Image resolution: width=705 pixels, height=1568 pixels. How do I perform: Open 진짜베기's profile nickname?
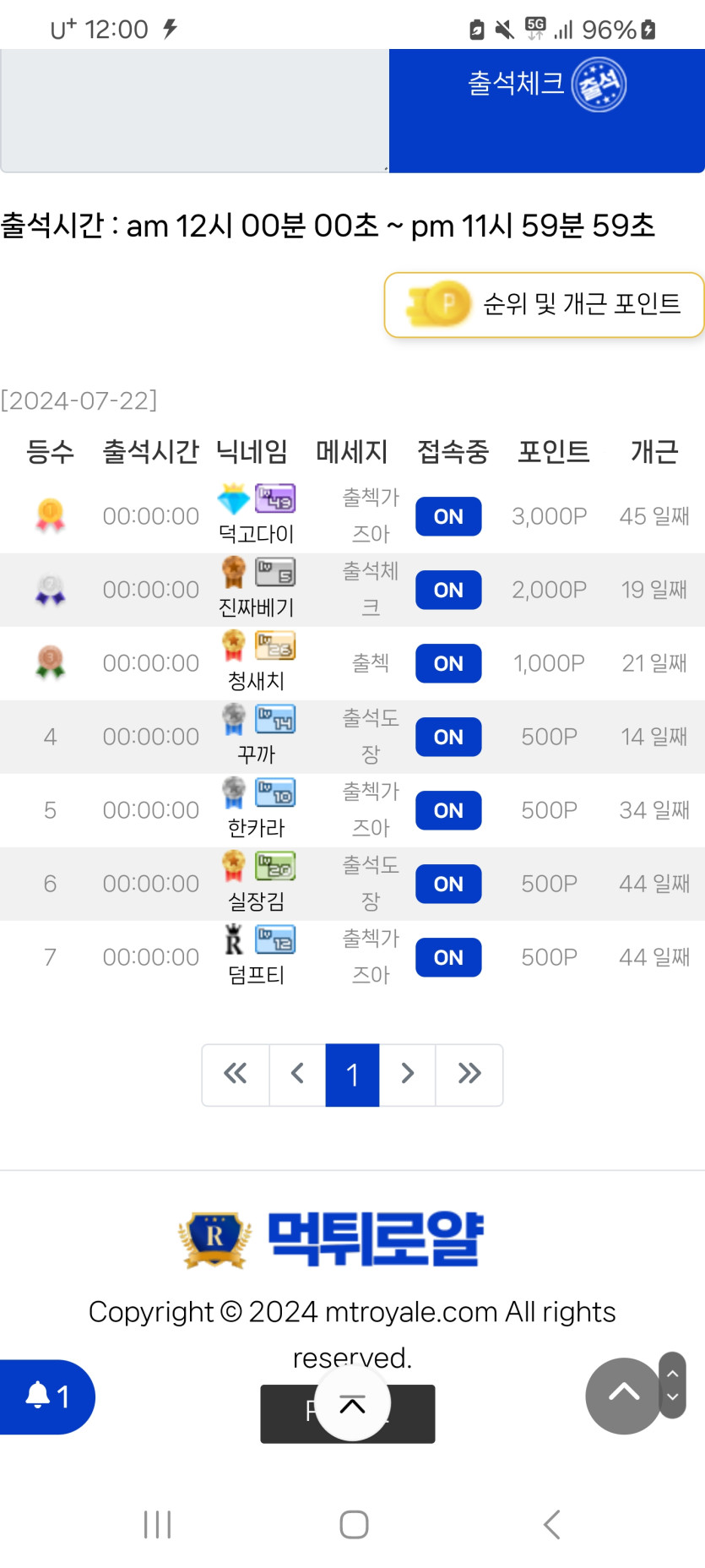(256, 607)
